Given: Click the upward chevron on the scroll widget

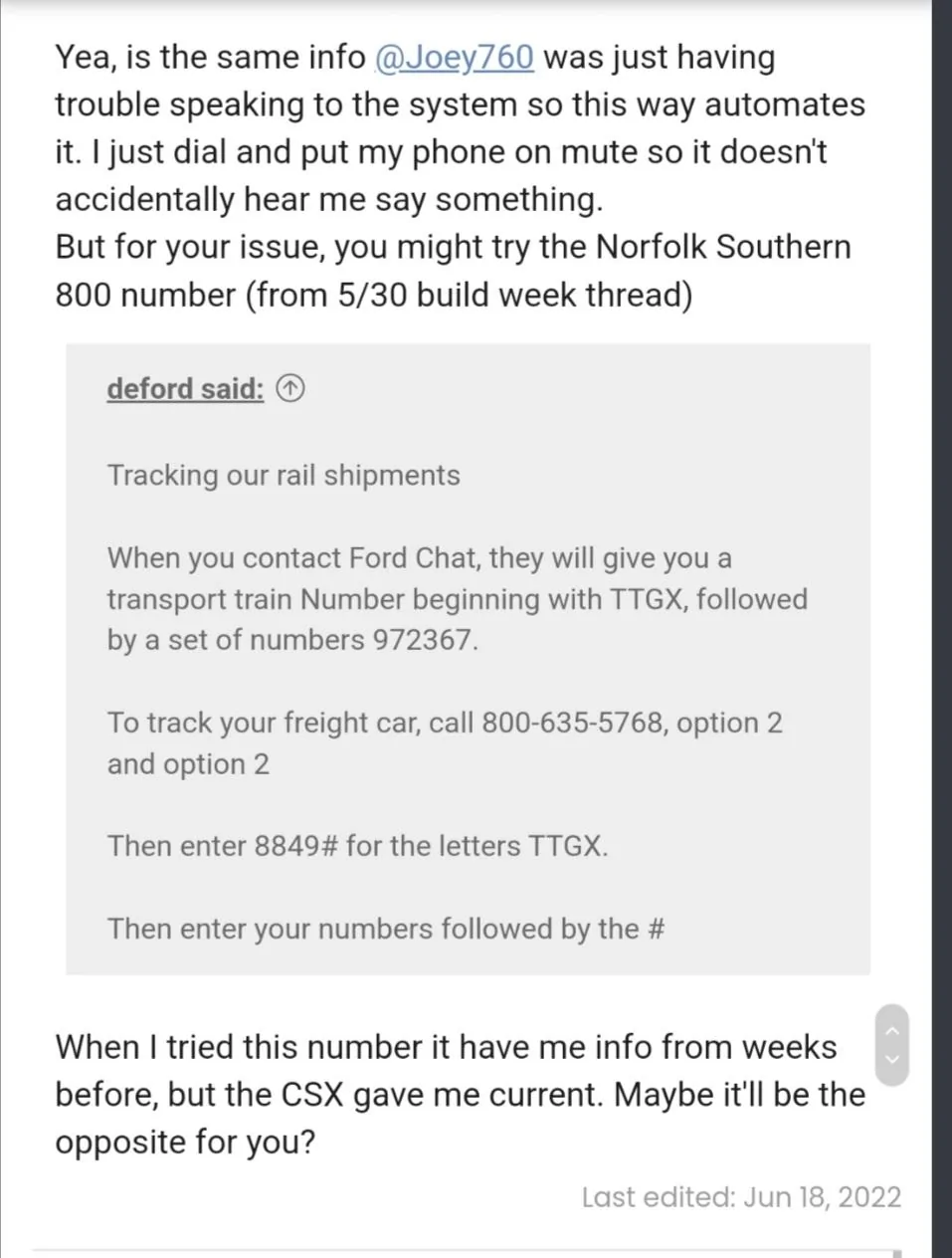Looking at the screenshot, I should [892, 1031].
